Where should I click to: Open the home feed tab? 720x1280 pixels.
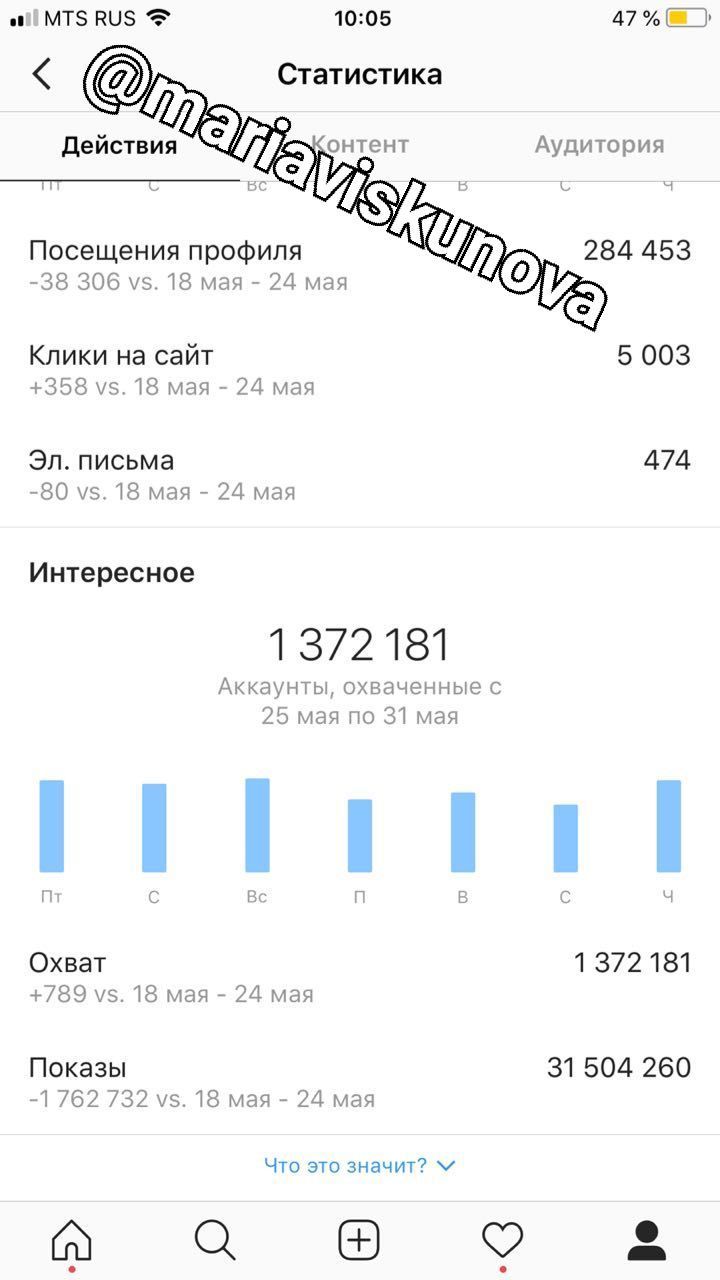72,1241
